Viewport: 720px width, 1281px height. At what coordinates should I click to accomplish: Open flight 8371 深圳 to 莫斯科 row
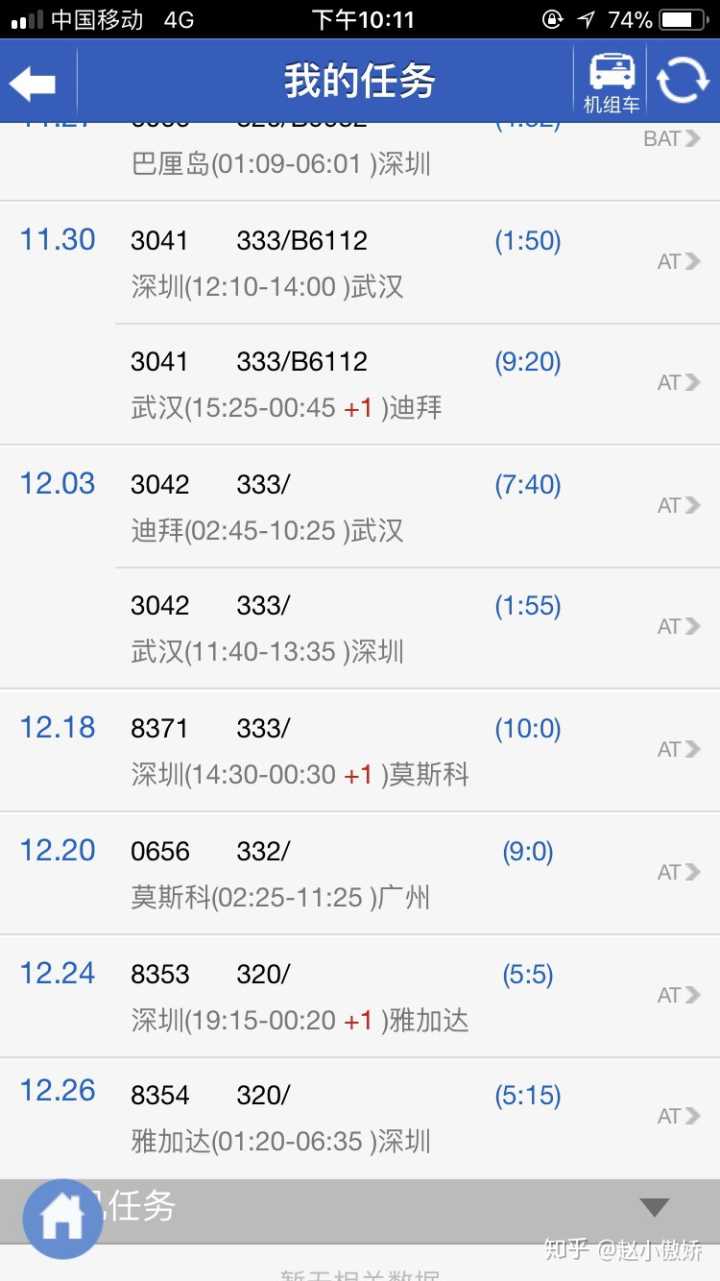click(400, 751)
